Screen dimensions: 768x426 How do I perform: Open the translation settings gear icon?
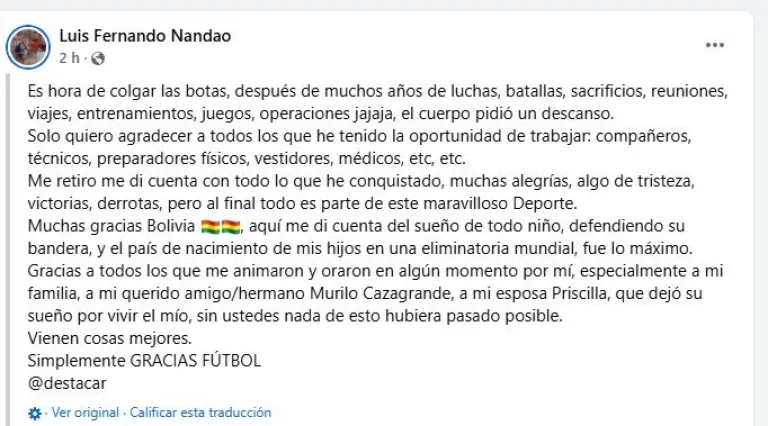click(x=35, y=412)
